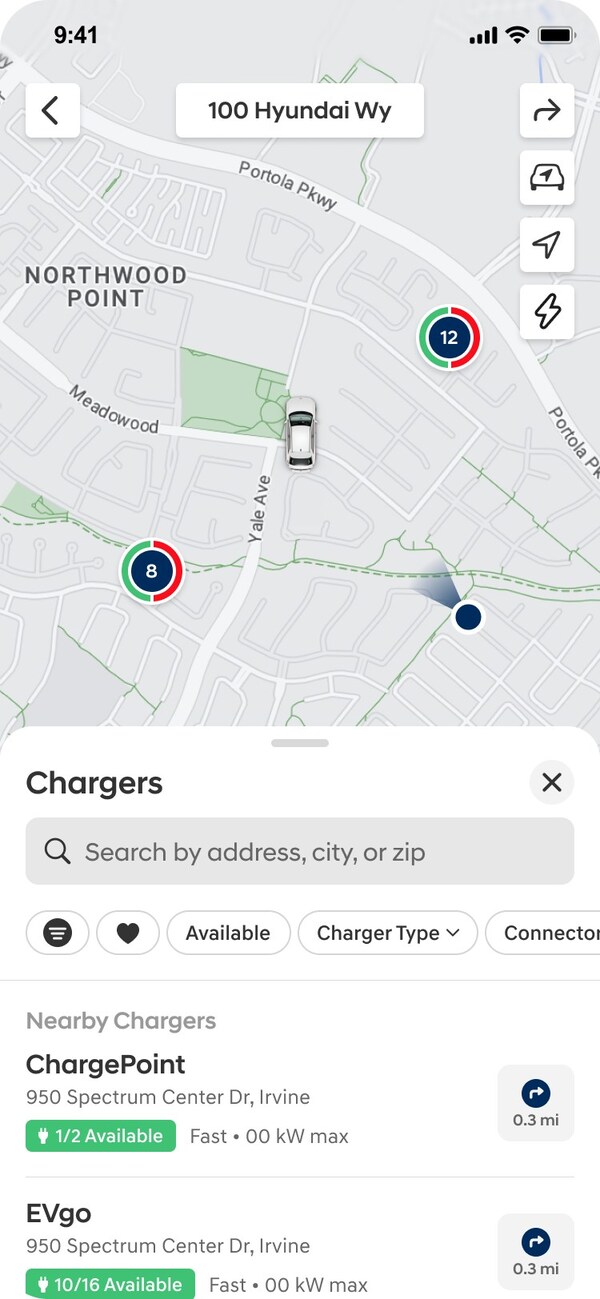Locate the vehicle with the car icon
This screenshot has width=600, height=1299.
coord(546,178)
